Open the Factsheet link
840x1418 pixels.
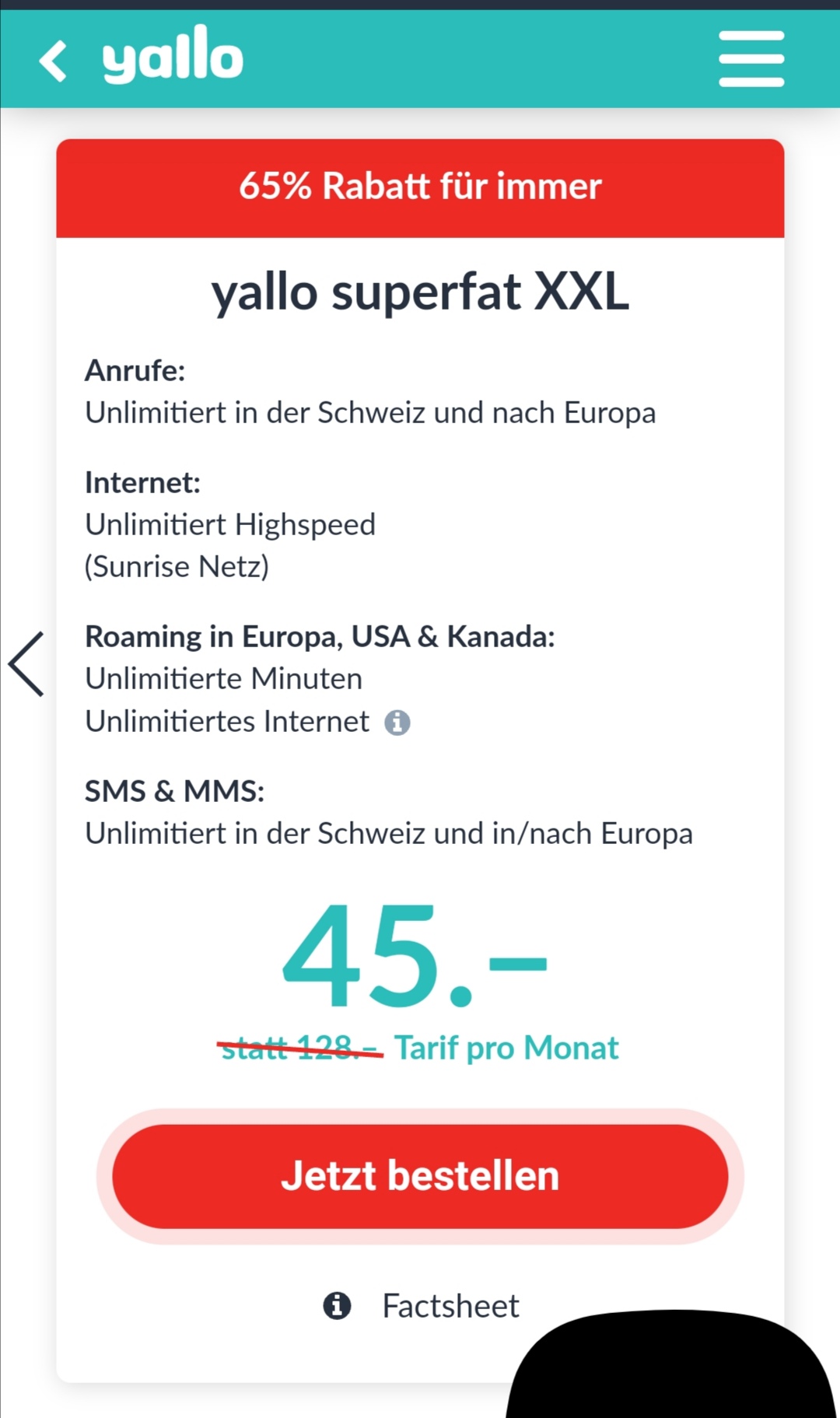point(421,1306)
